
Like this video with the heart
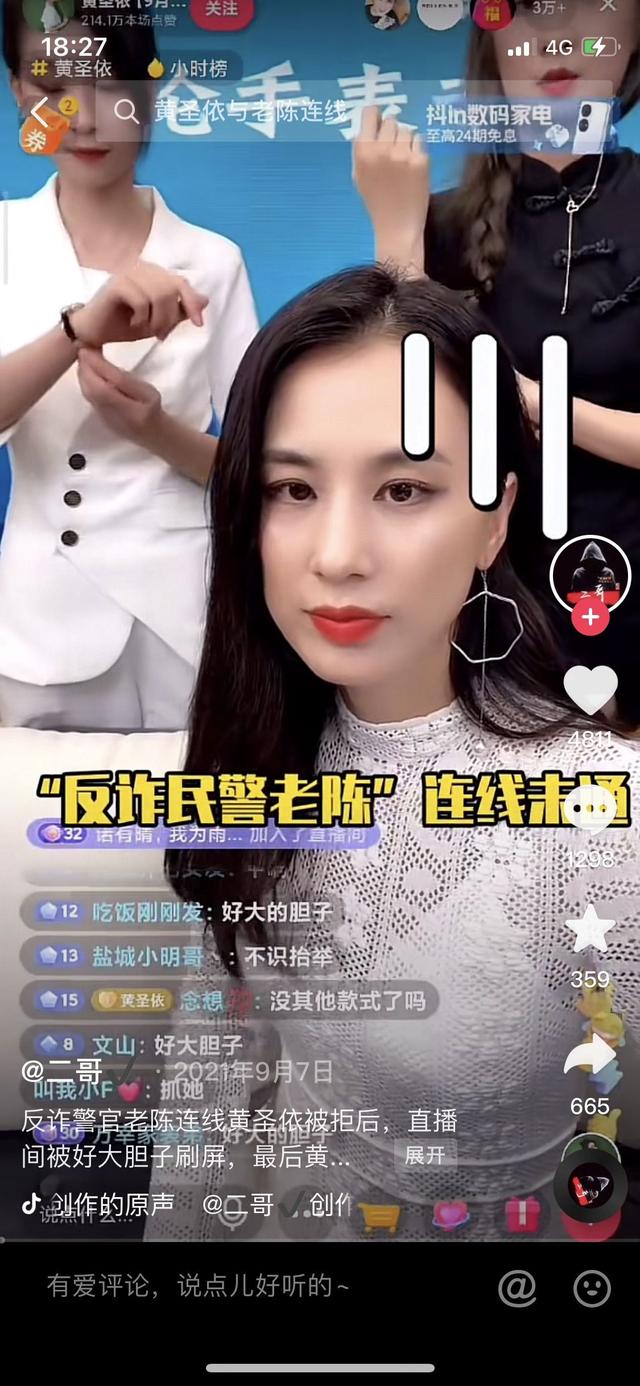590,690
